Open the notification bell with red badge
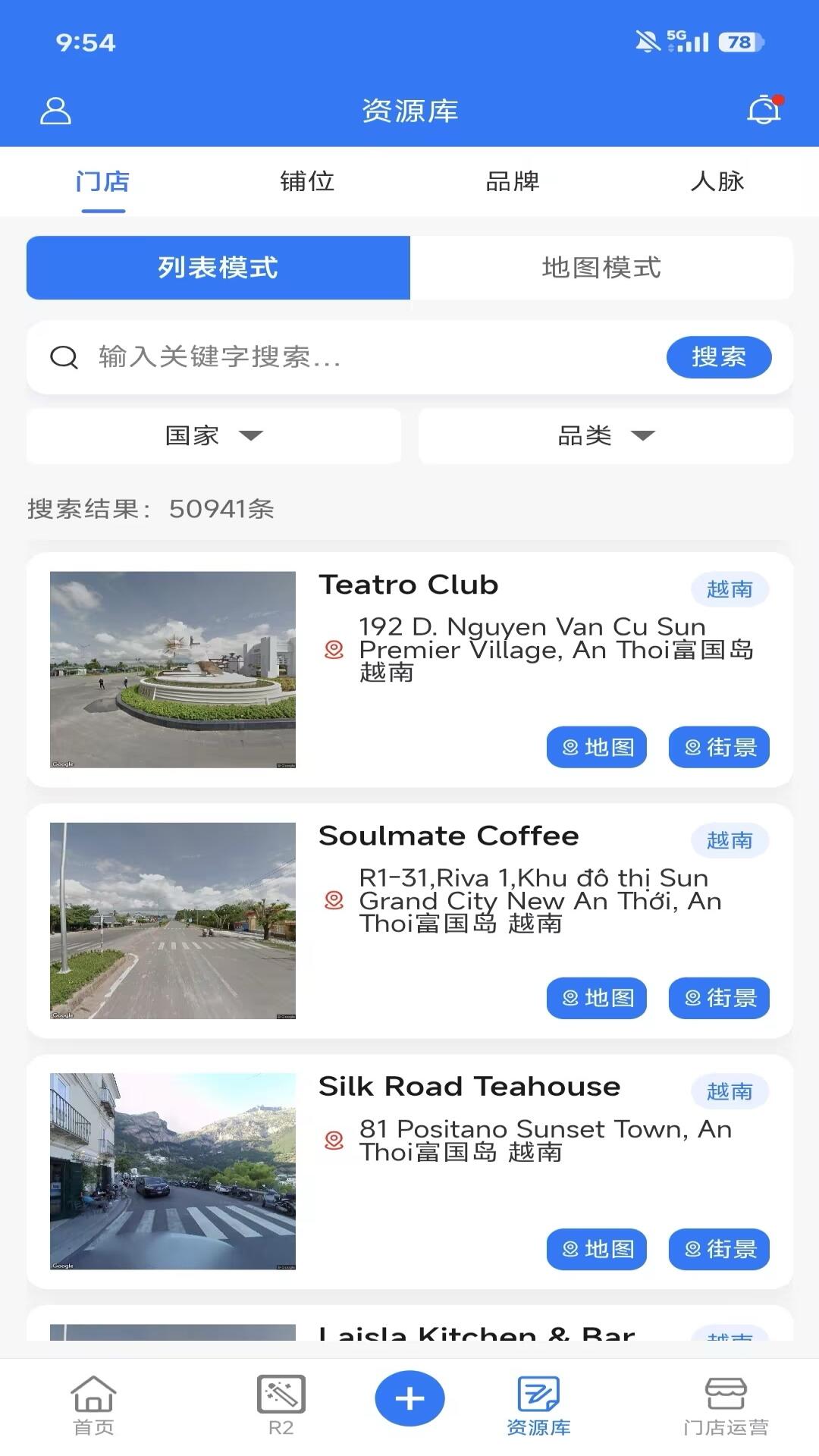Screen dimensions: 819x1456 pos(762,111)
